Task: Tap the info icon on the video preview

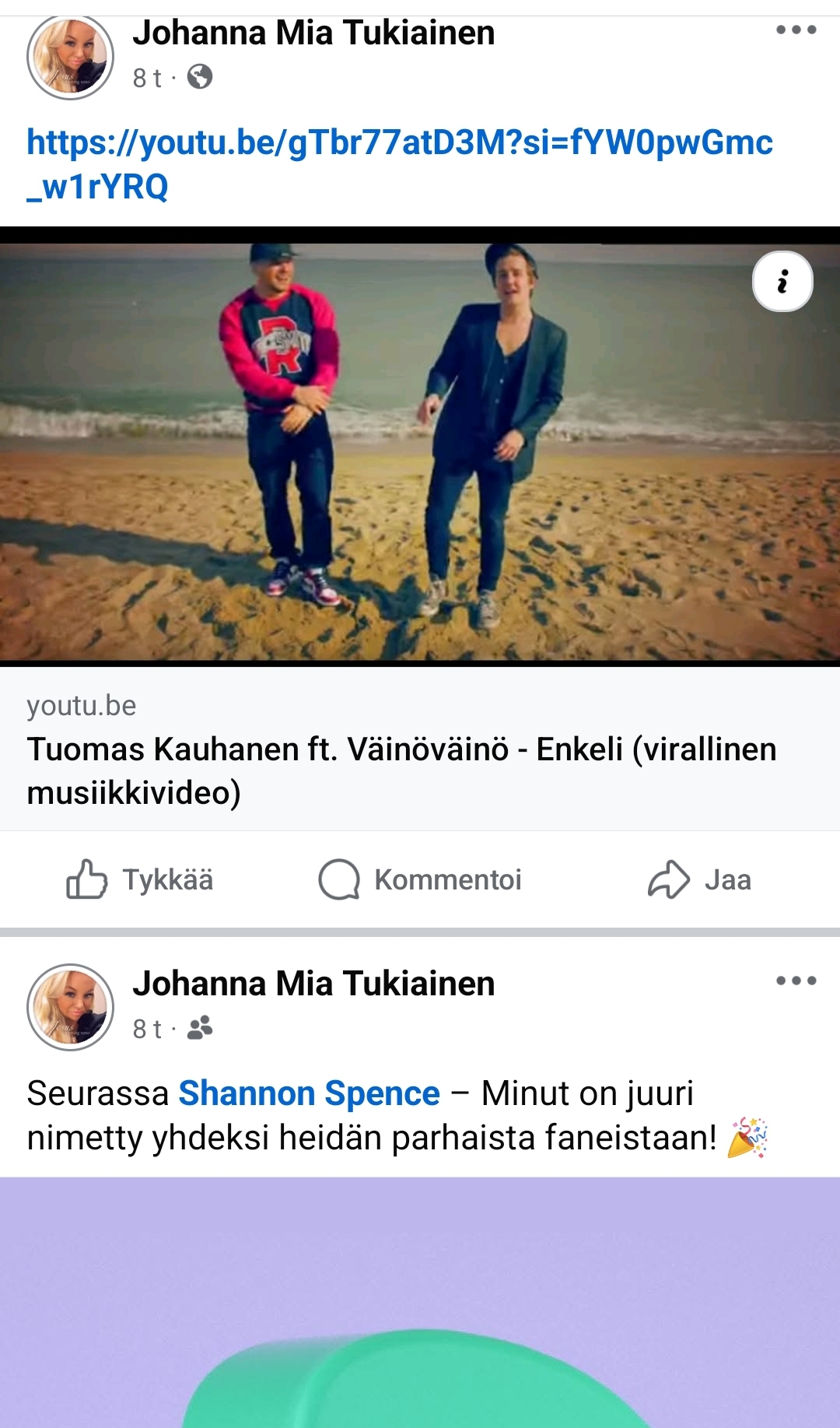Action: click(782, 282)
